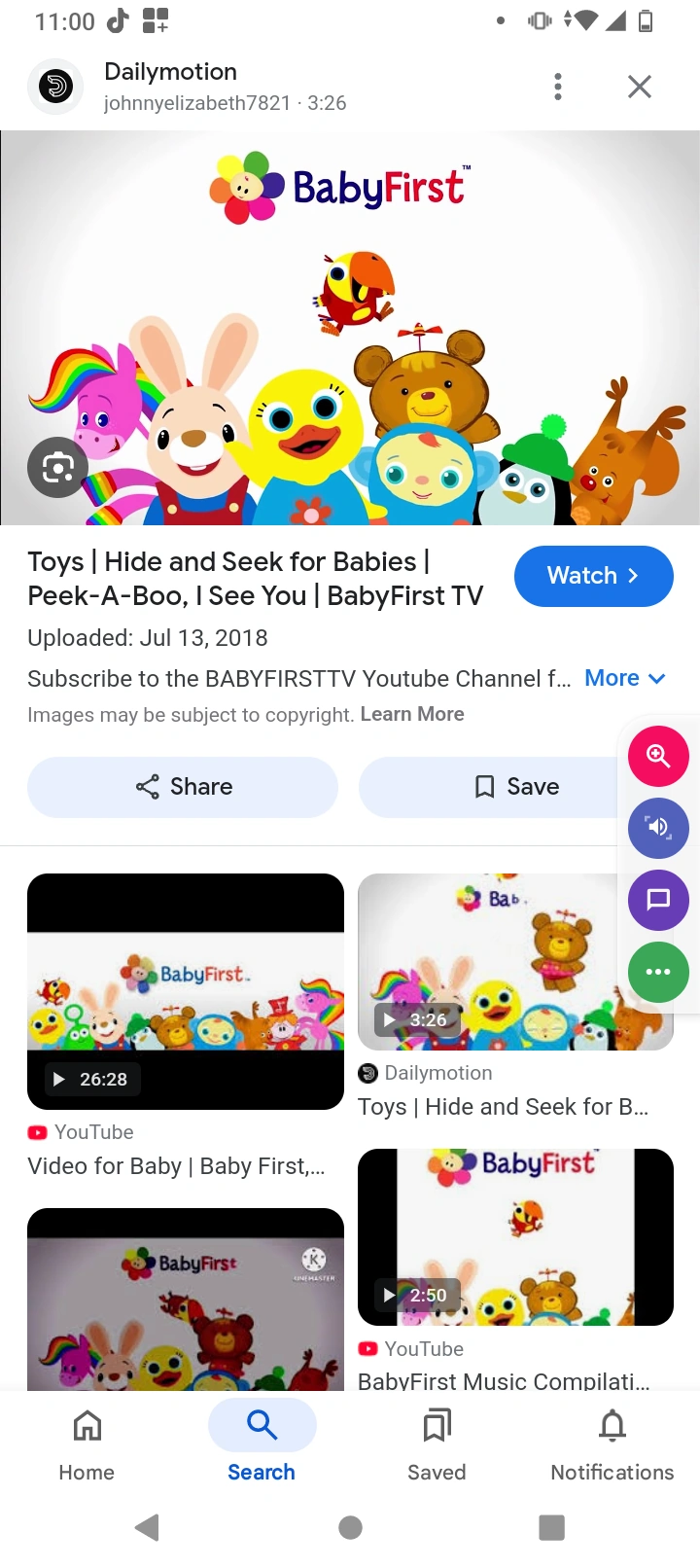Screen dimensions: 700x1568
Task: Save this image result
Action: [517, 787]
